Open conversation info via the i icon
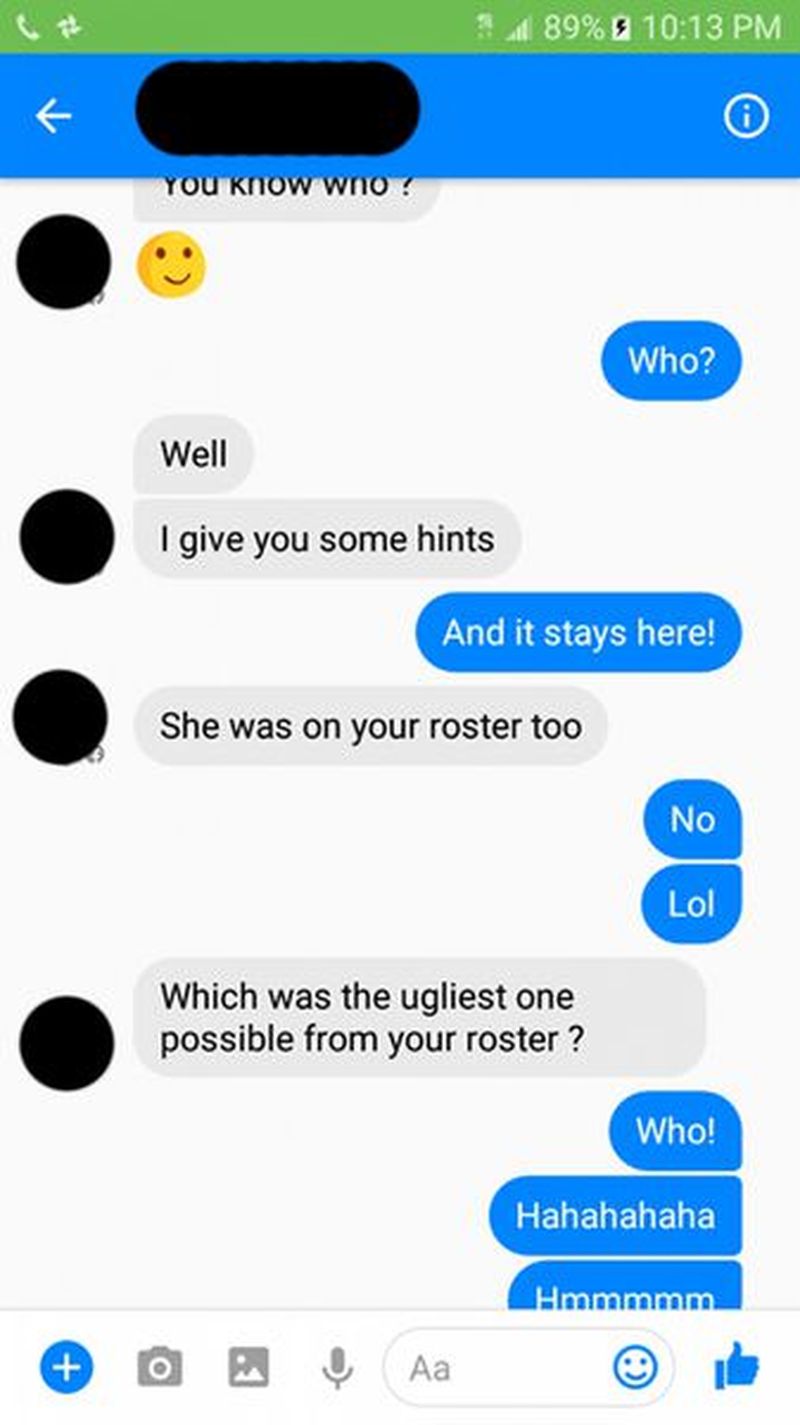This screenshot has height=1425, width=800. pyautogui.click(x=746, y=117)
